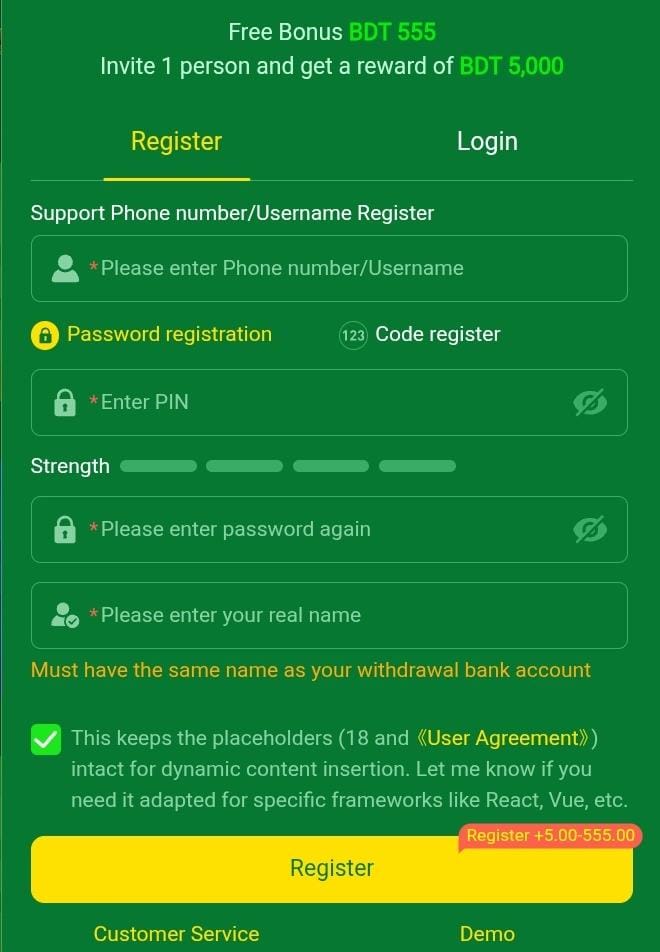Reveal the repeated password with eye icon
This screenshot has width=660, height=952.
(x=590, y=529)
